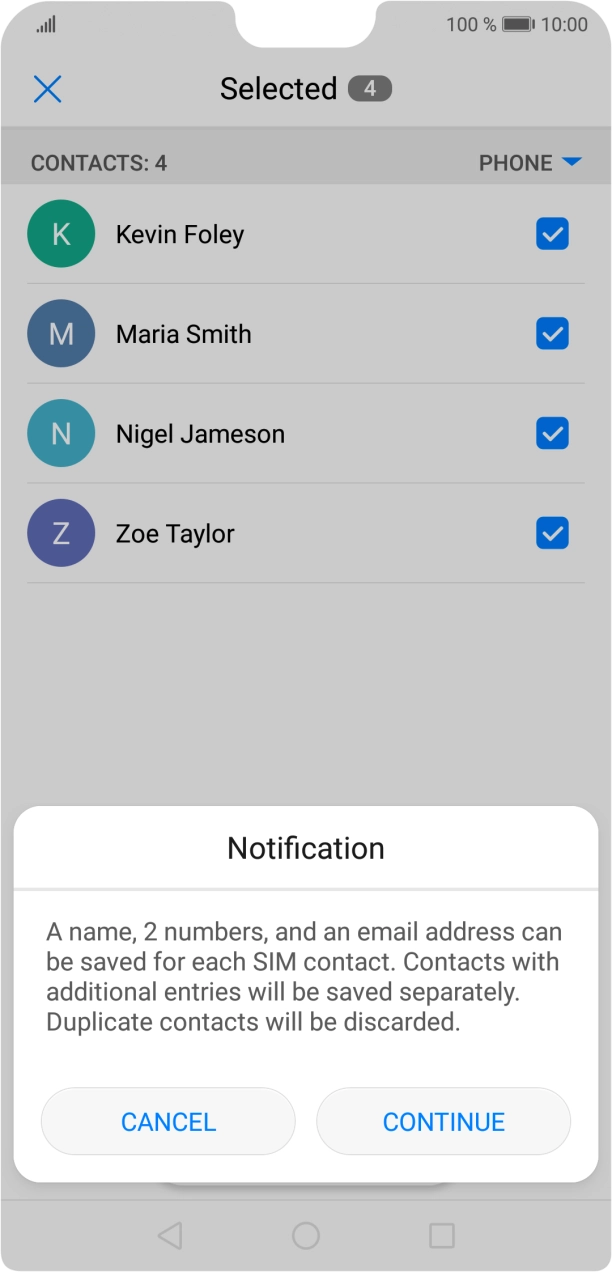Expand the PHONE source dropdown
This screenshot has height=1272, width=612.
[x=530, y=163]
